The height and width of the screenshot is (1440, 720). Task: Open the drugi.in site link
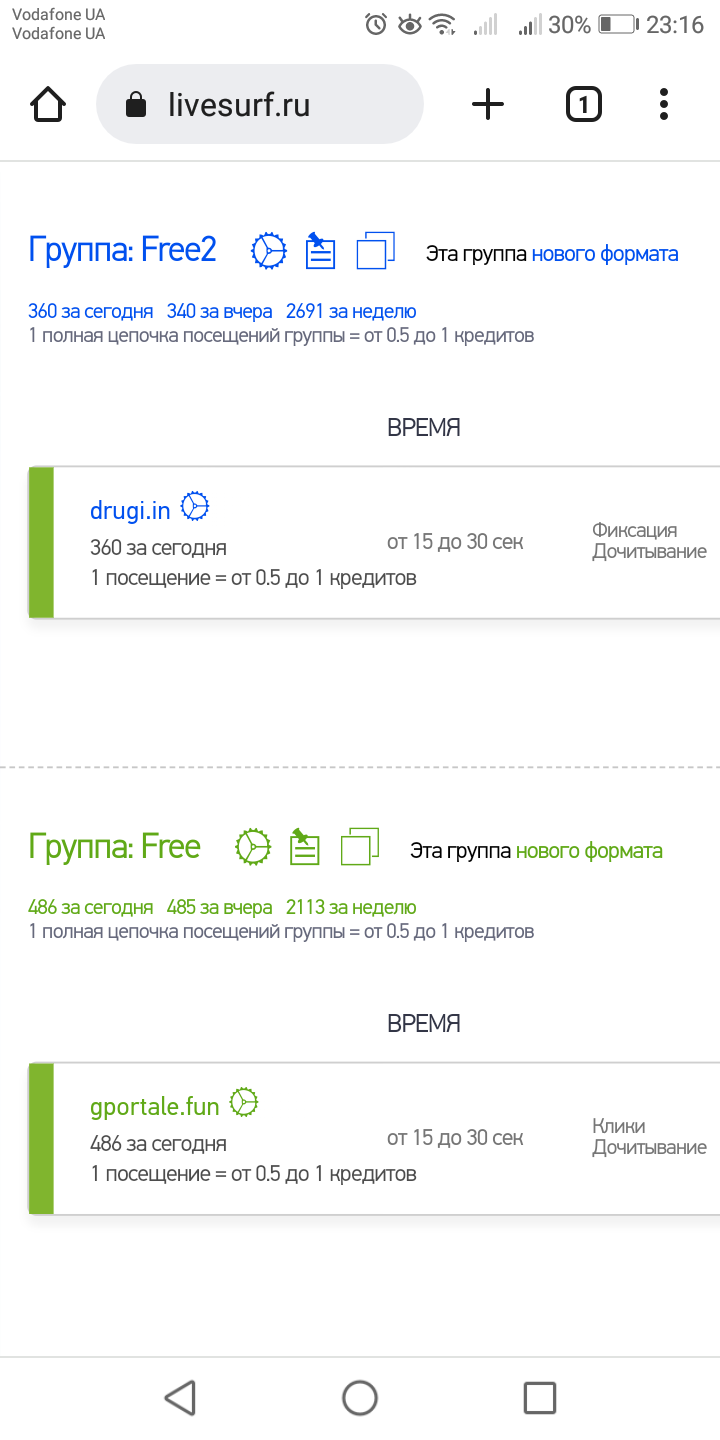(130, 510)
